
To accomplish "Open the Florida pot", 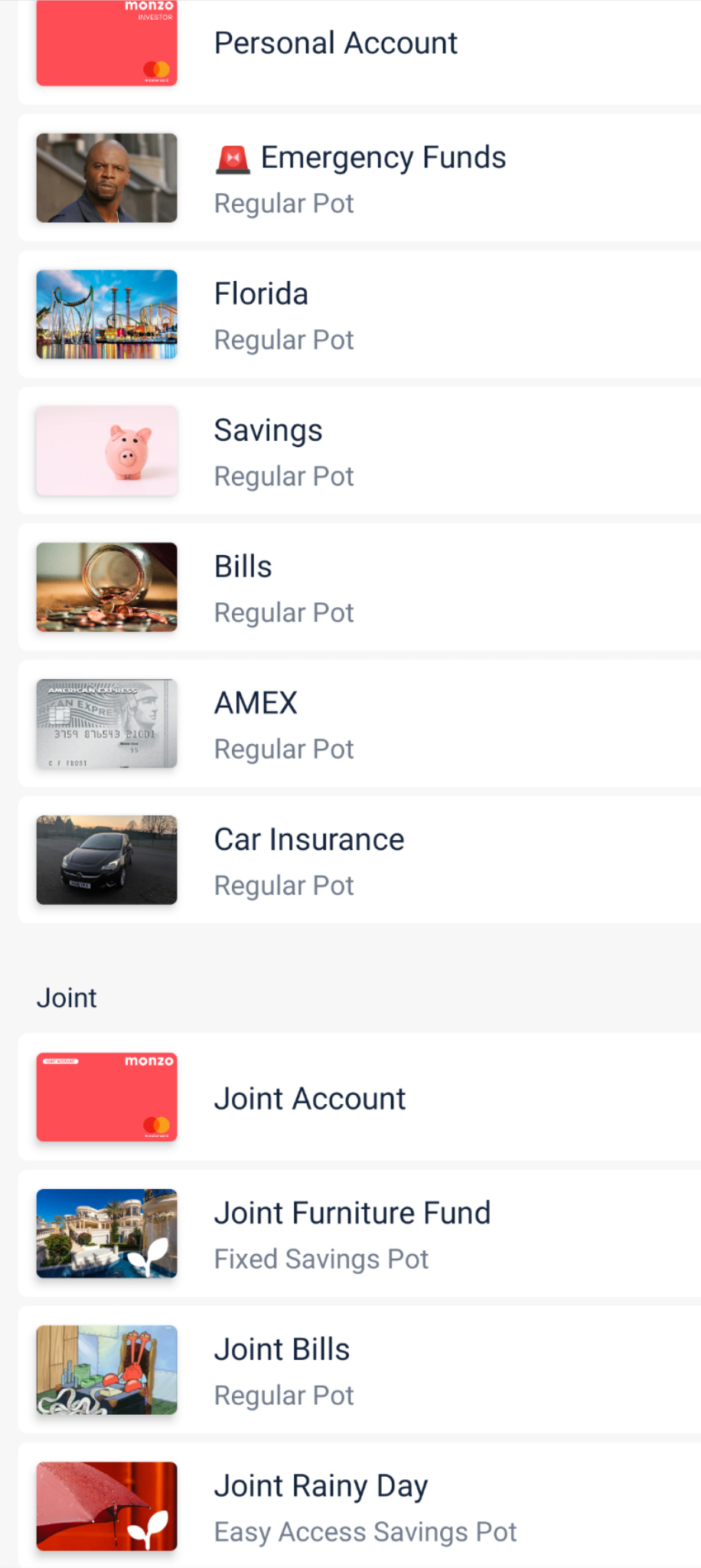I will tap(360, 315).
